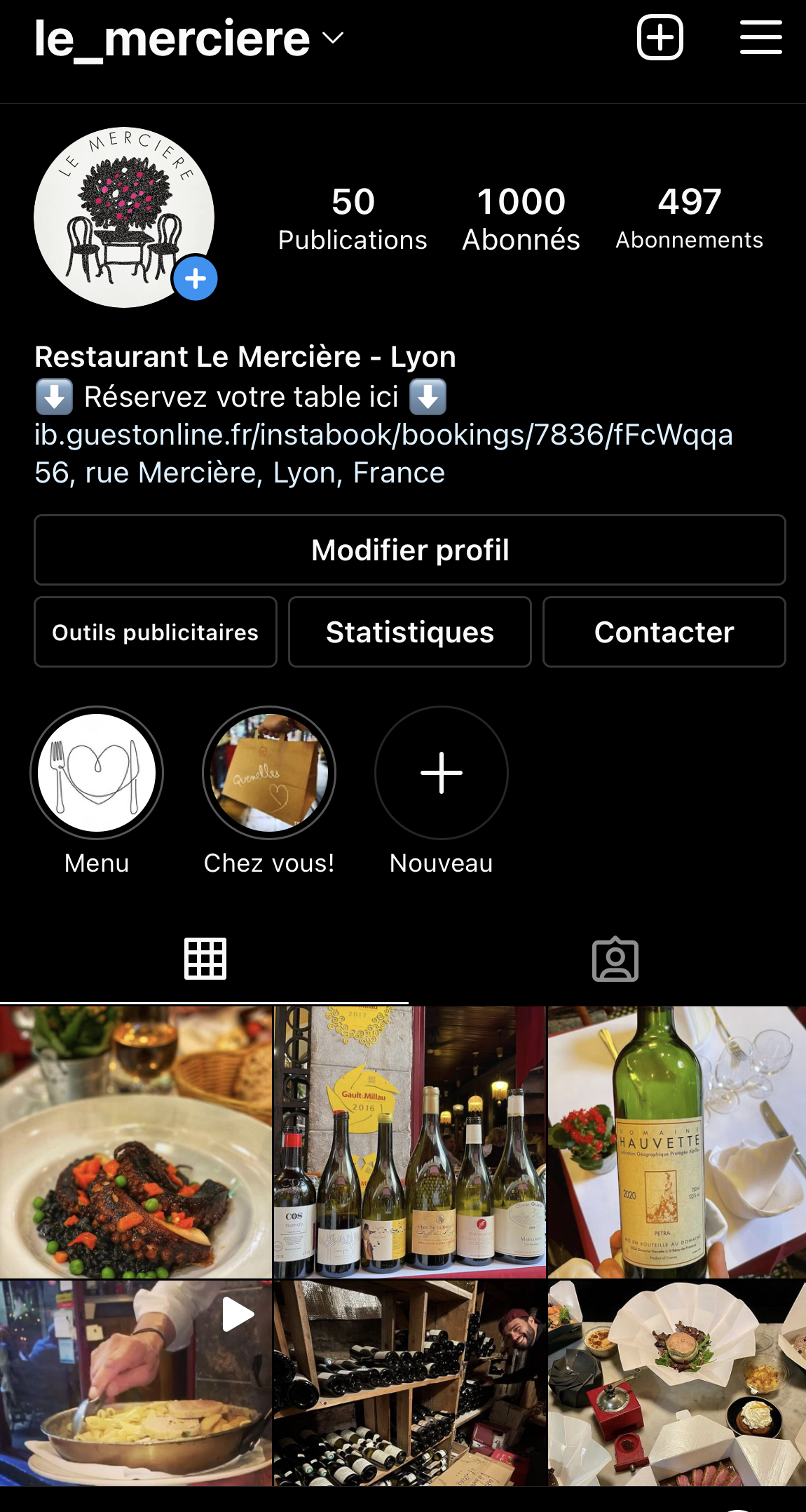Switch to the posts grid tab

pos(205,959)
